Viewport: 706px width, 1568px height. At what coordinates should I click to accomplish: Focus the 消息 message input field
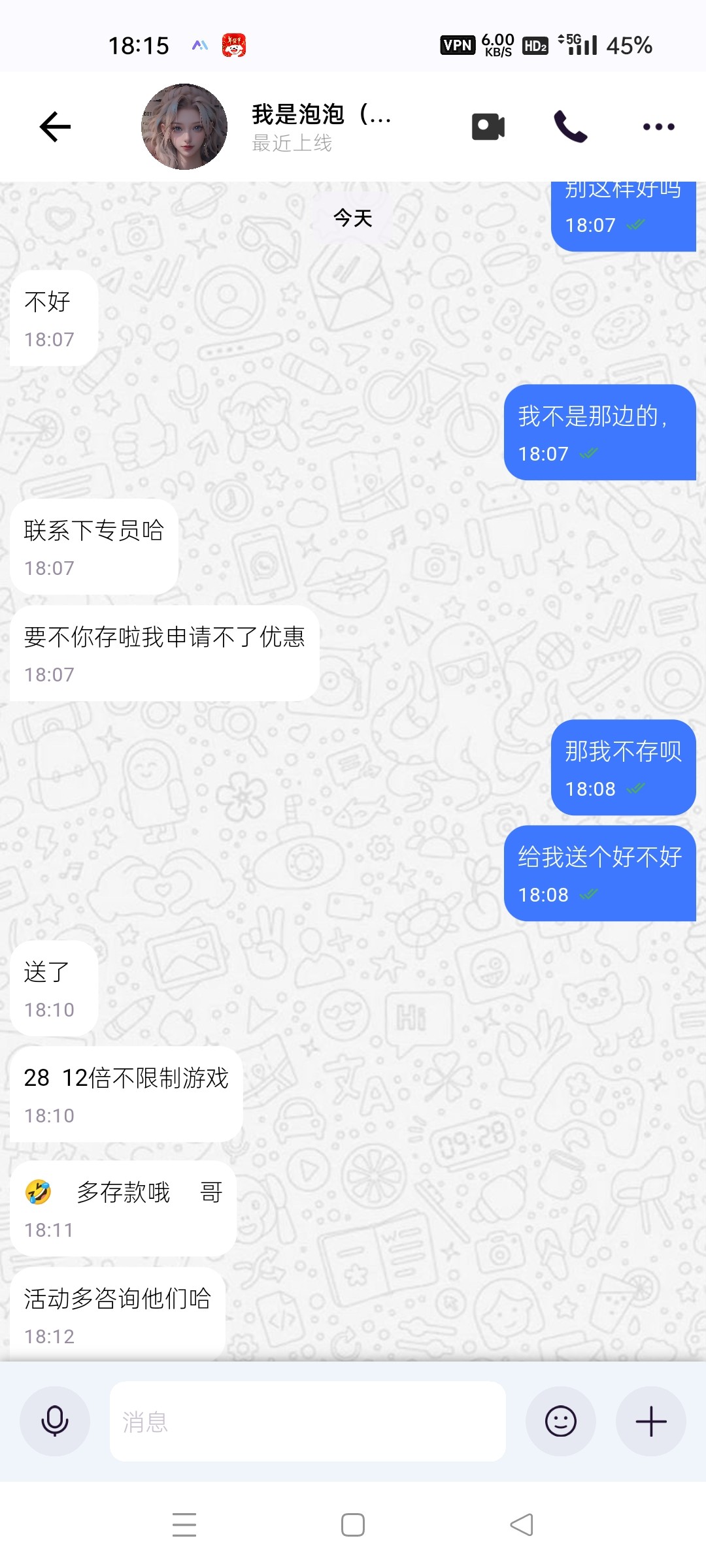pyautogui.click(x=307, y=1421)
